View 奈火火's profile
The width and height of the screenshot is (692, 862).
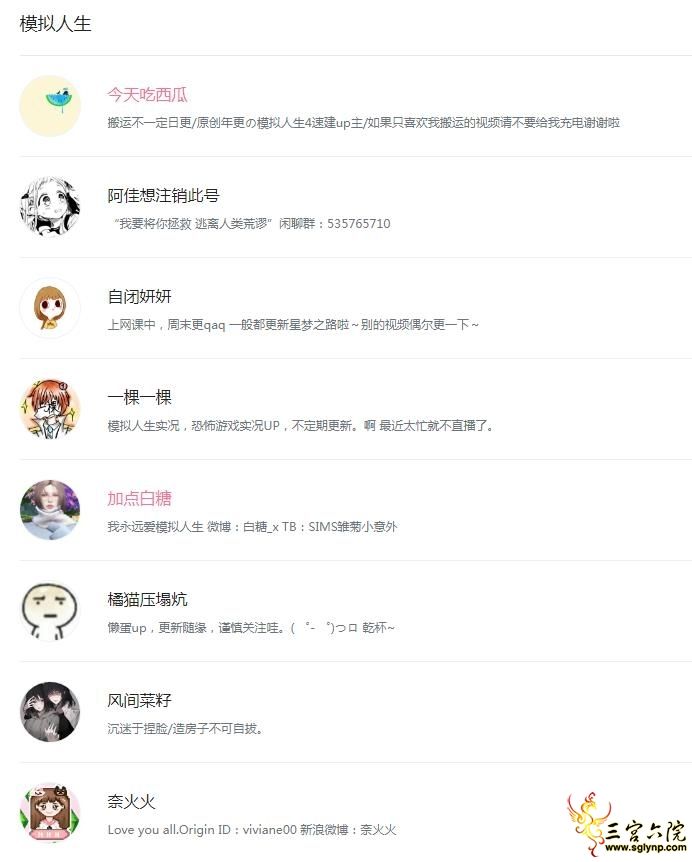tap(131, 802)
